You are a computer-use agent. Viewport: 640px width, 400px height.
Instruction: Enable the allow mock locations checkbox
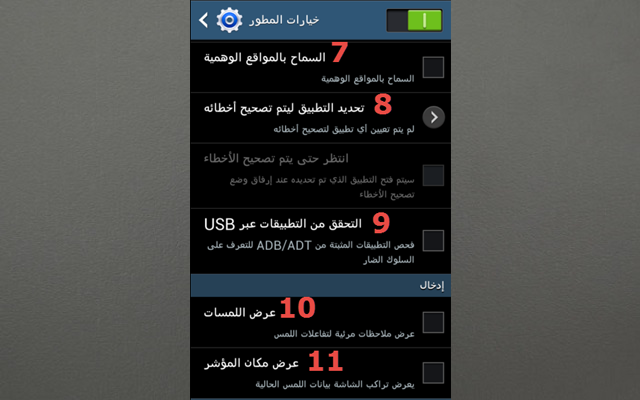tap(433, 67)
